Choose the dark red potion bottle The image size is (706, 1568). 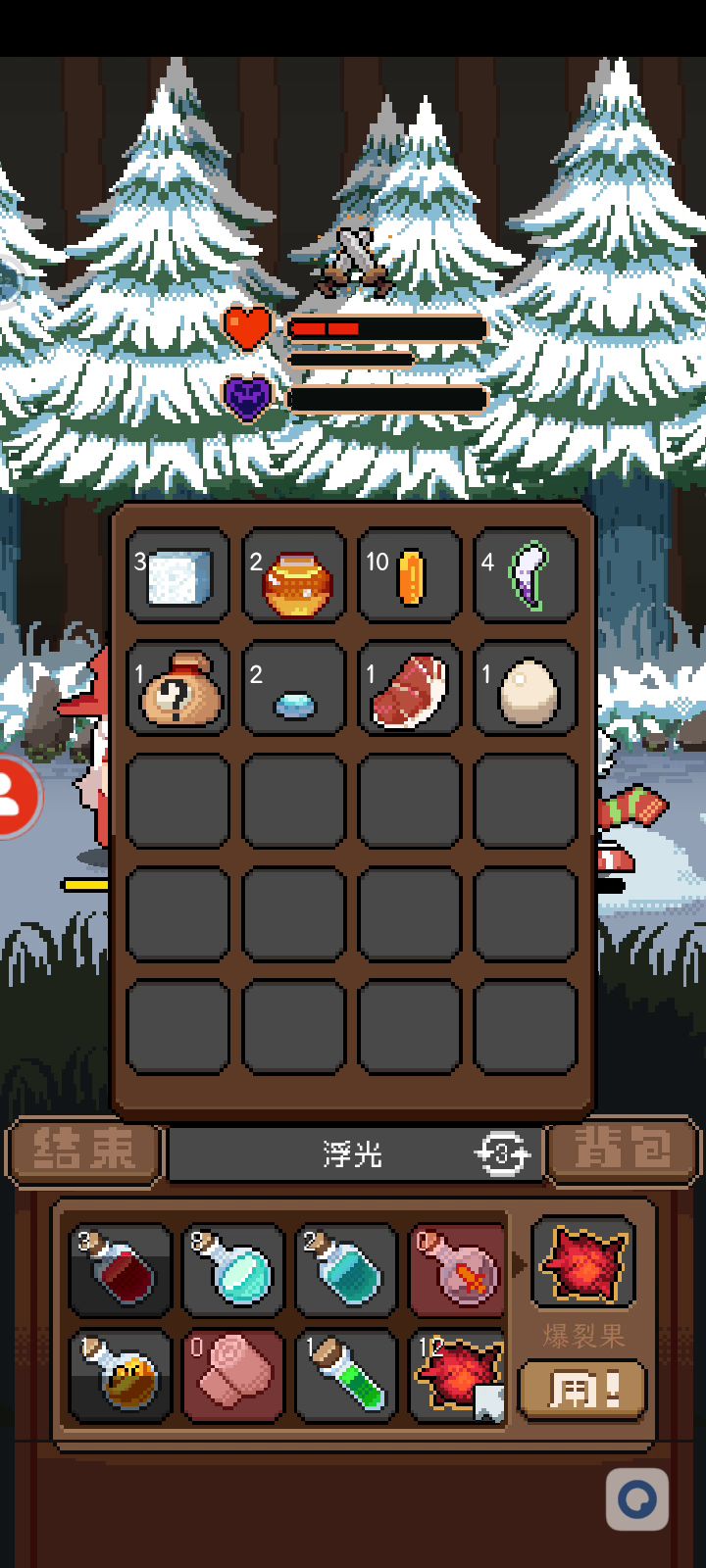coord(121,1269)
